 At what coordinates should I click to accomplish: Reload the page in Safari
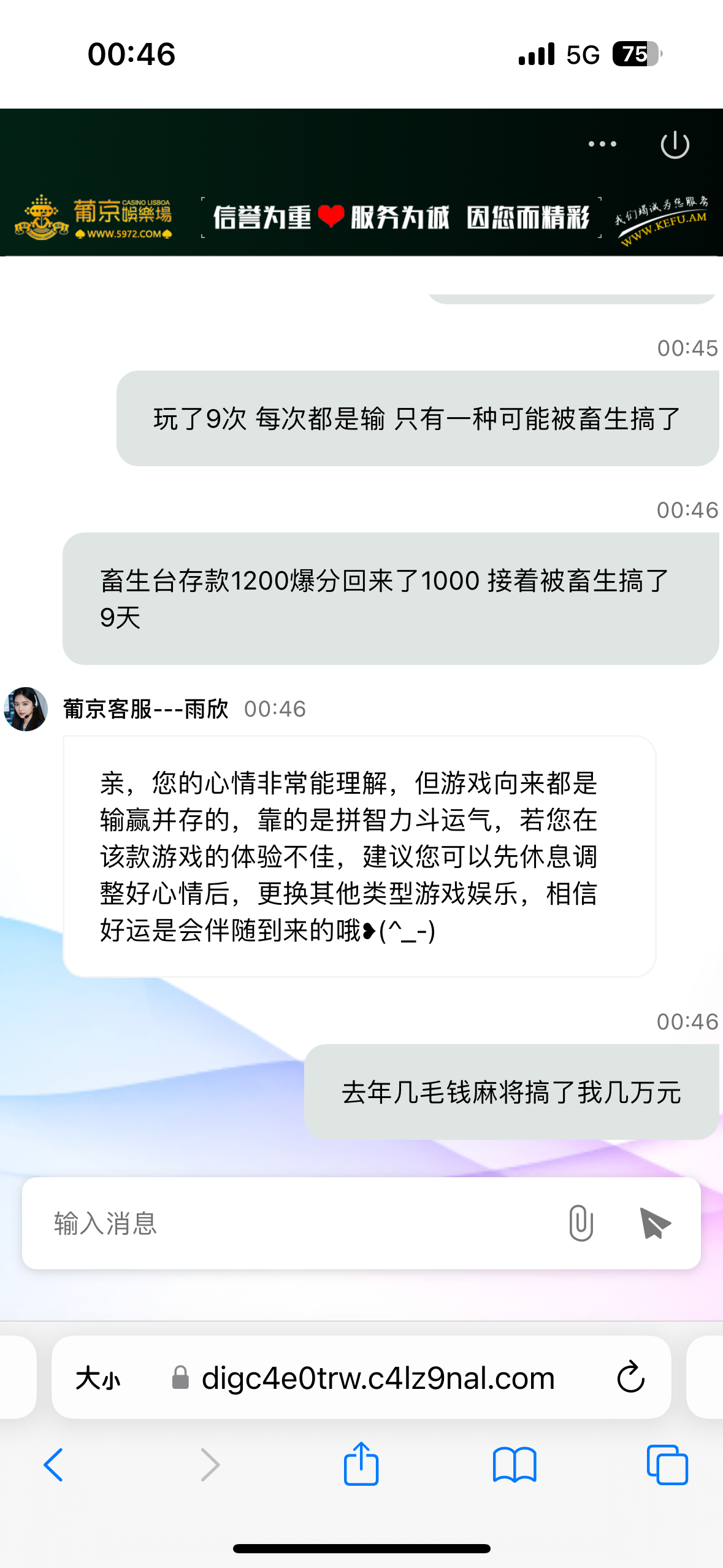click(x=630, y=1378)
